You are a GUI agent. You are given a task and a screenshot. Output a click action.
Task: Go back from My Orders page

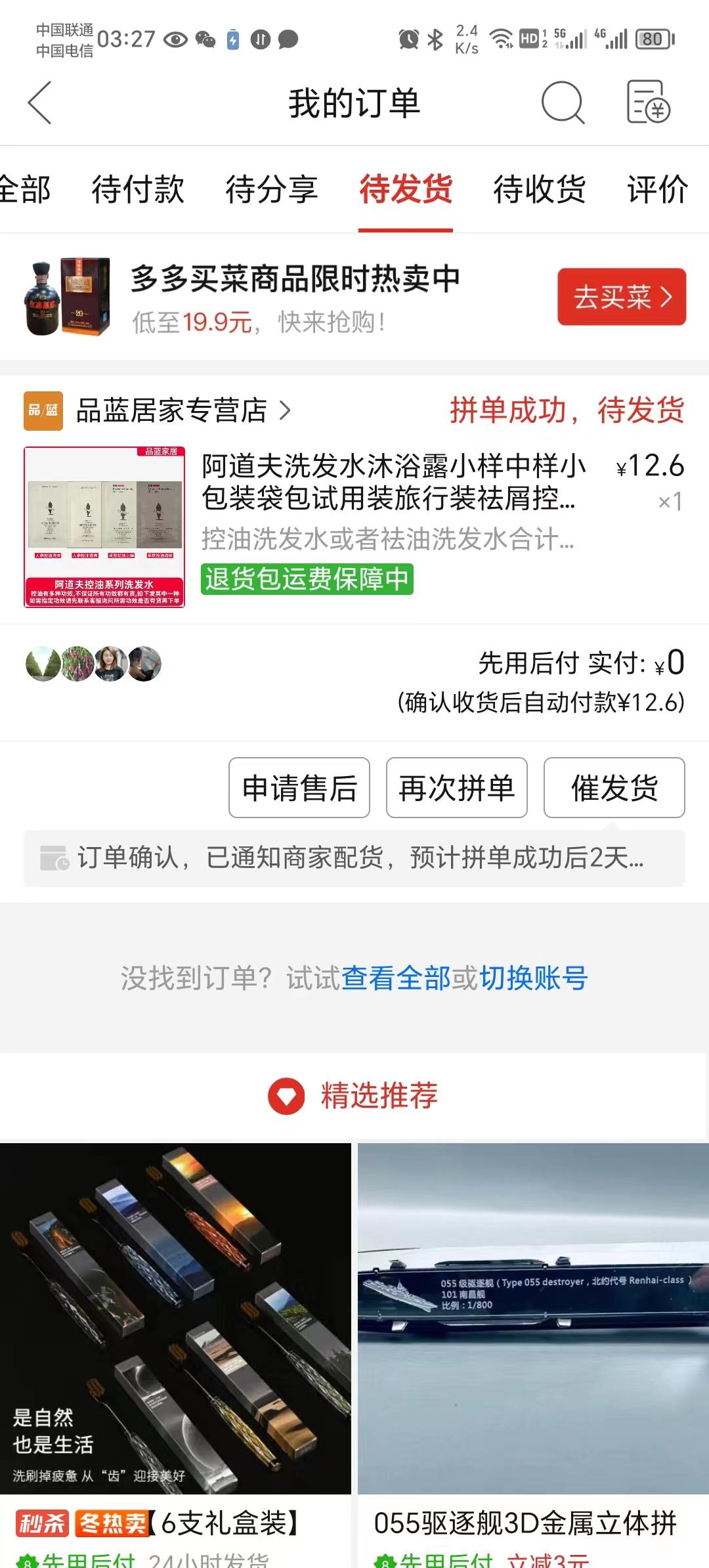pos(39,103)
